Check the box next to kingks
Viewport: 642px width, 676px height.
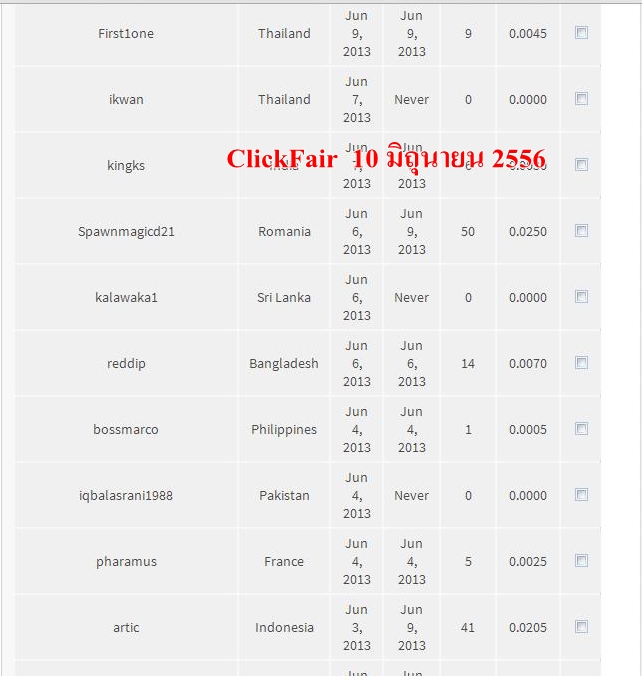coord(581,165)
